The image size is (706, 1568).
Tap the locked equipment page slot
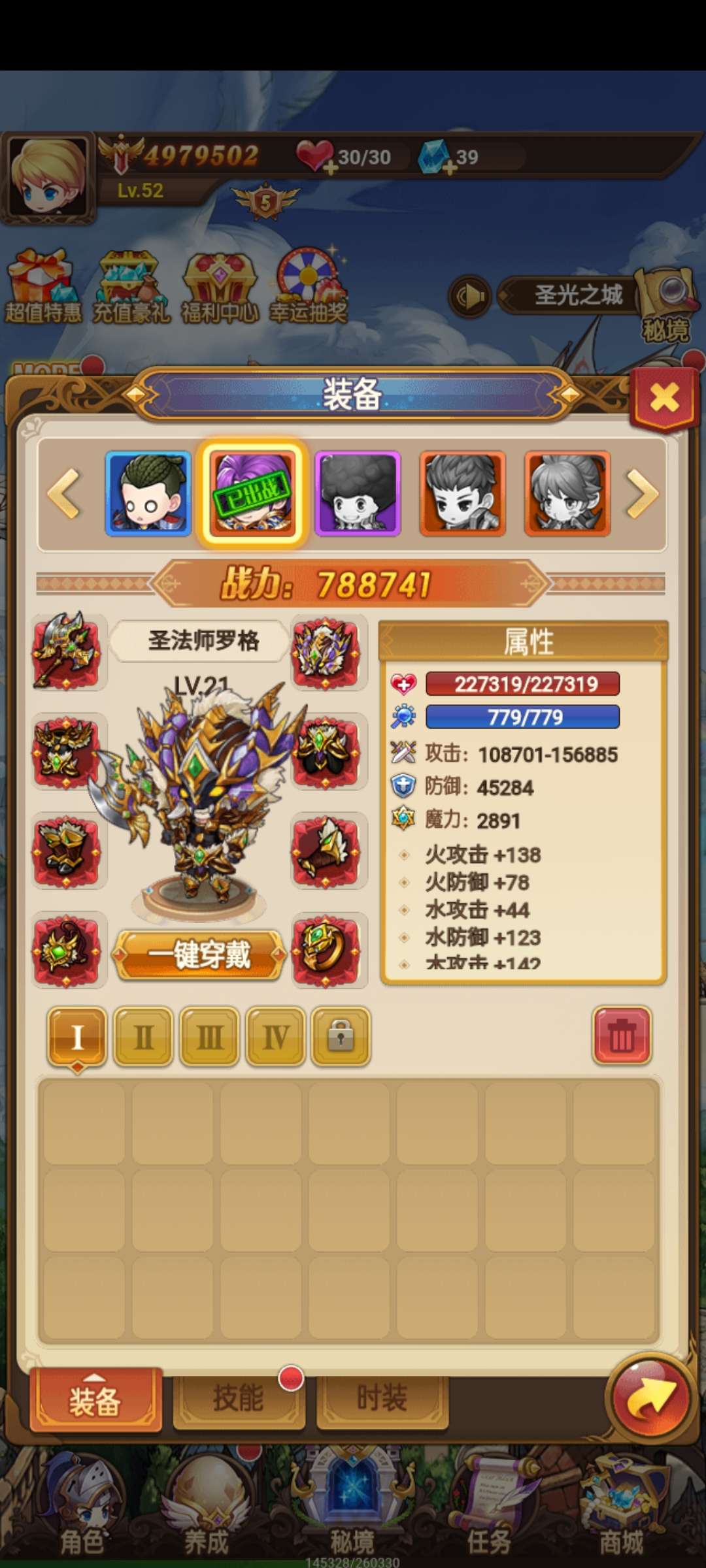(x=341, y=1036)
